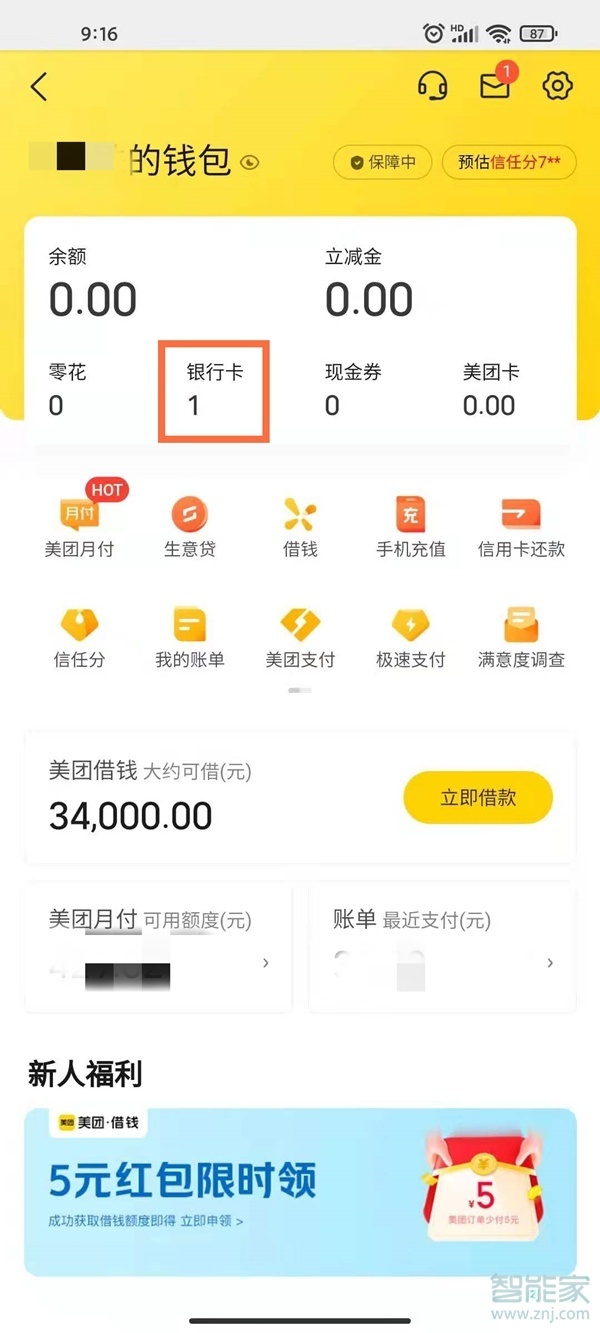
Task: Open 满意度调查 satisfaction survey
Action: coord(521,638)
